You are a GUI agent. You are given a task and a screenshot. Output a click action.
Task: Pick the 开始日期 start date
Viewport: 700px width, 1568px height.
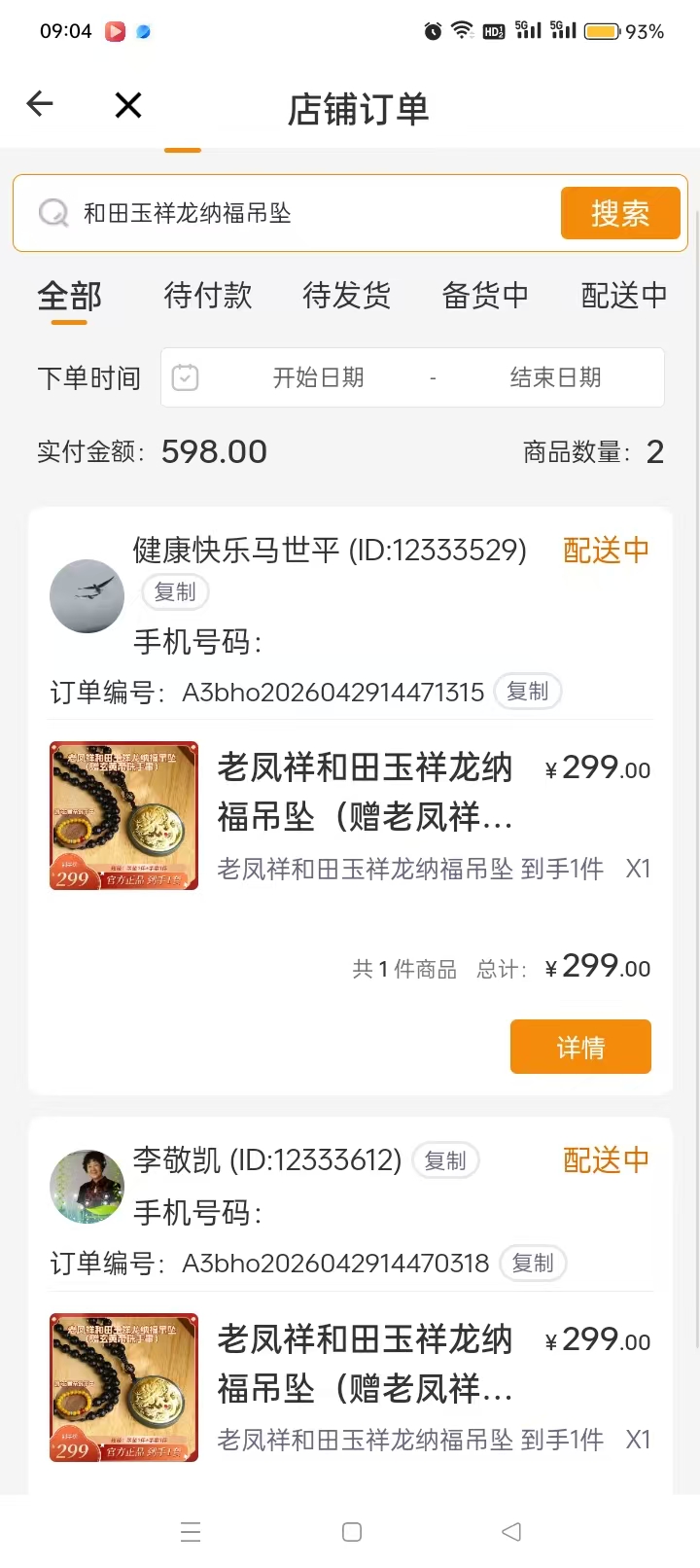319,377
